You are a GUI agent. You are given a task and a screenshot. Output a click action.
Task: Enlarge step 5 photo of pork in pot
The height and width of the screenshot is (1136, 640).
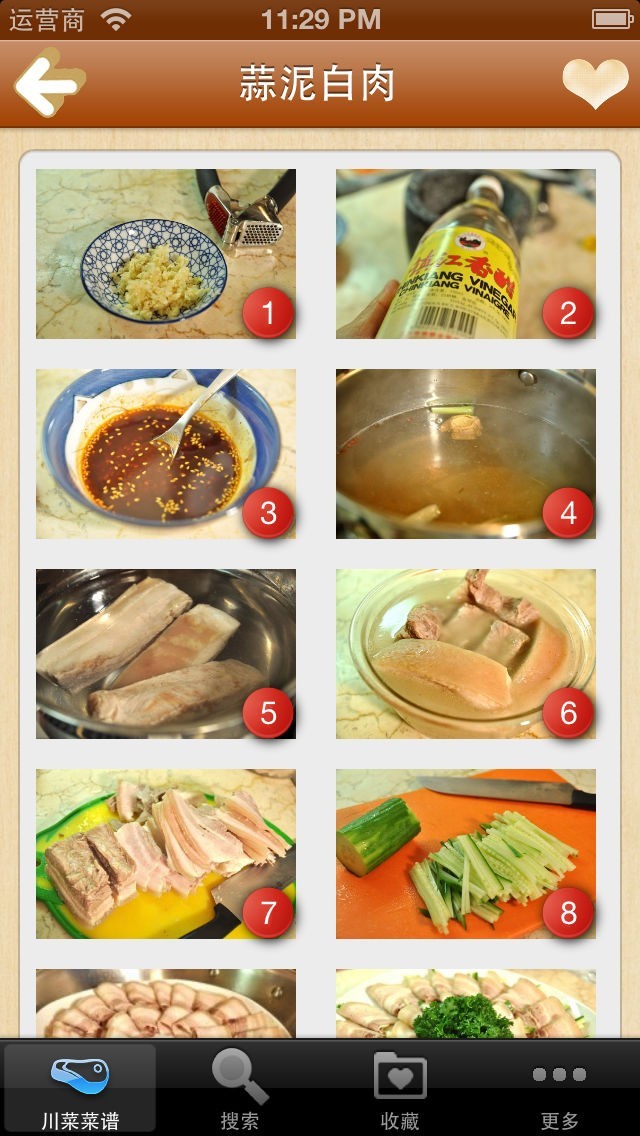pos(166,654)
